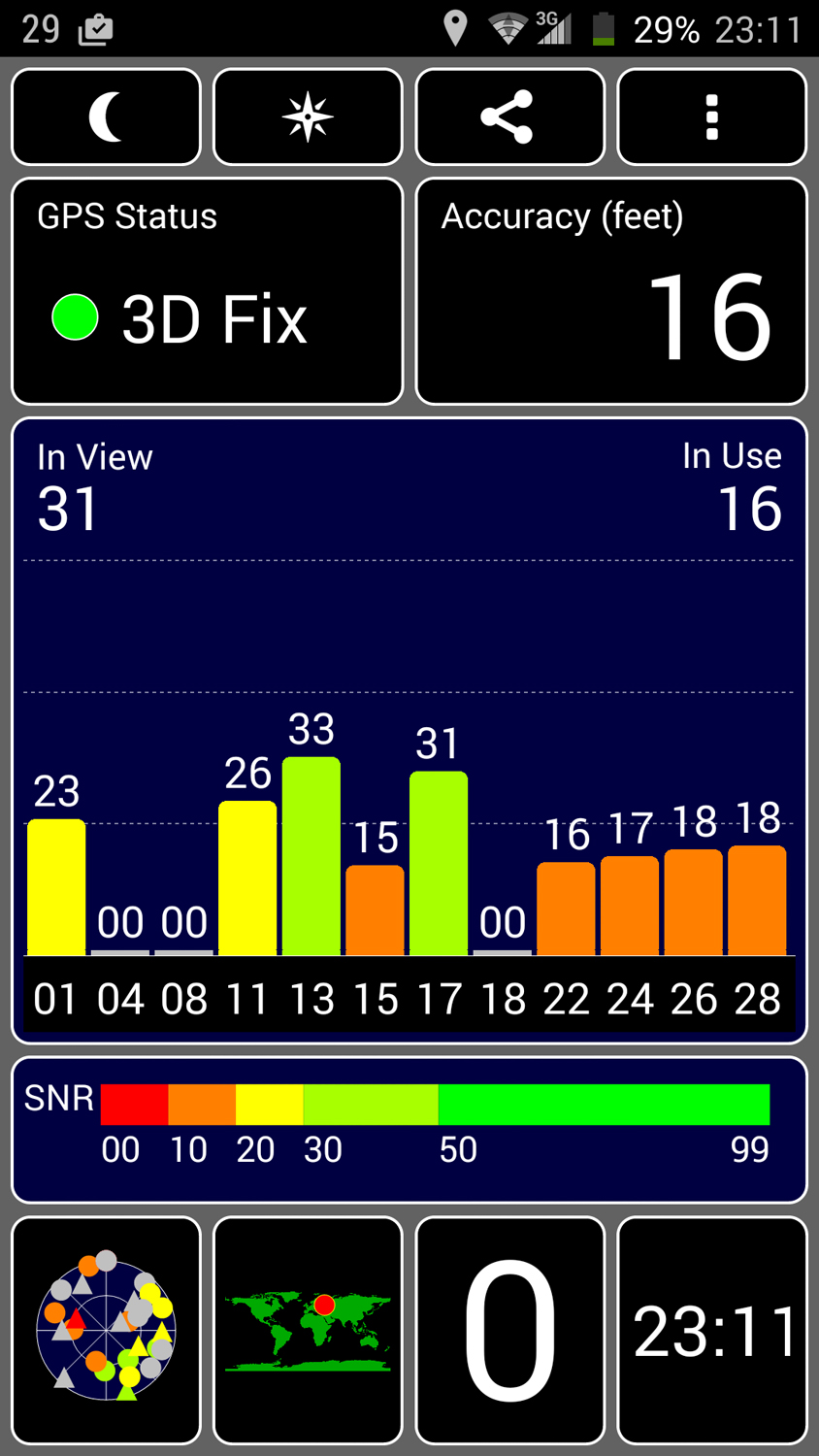
Task: Open the compass star button
Action: coord(308,117)
